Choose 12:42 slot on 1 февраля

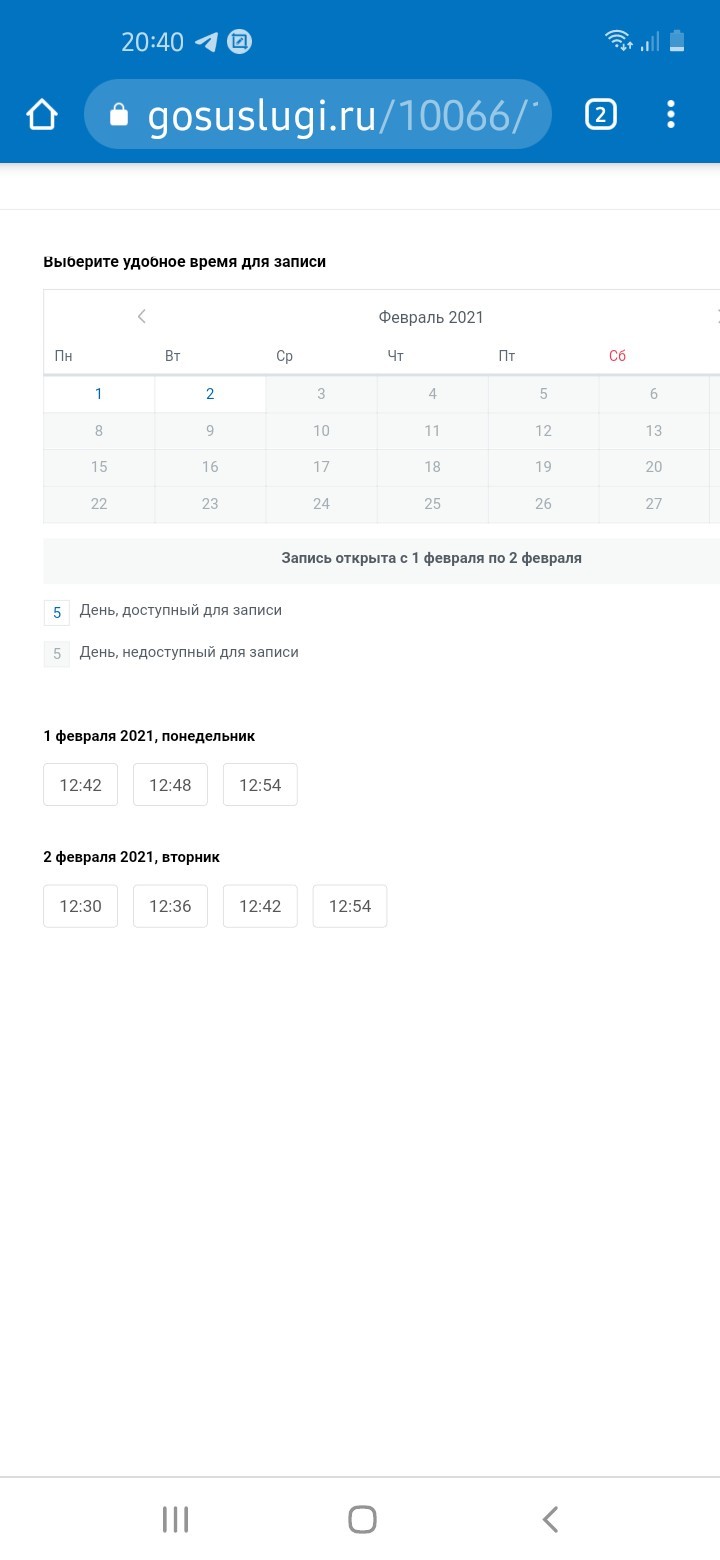(x=81, y=785)
